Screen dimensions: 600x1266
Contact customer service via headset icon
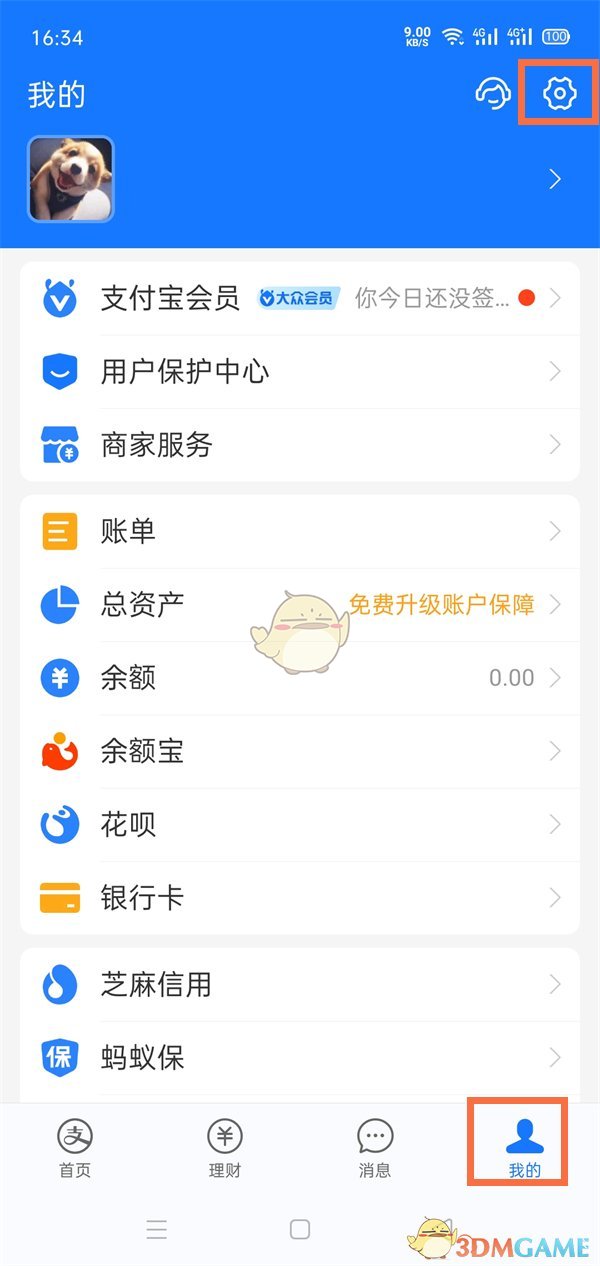[x=492, y=94]
